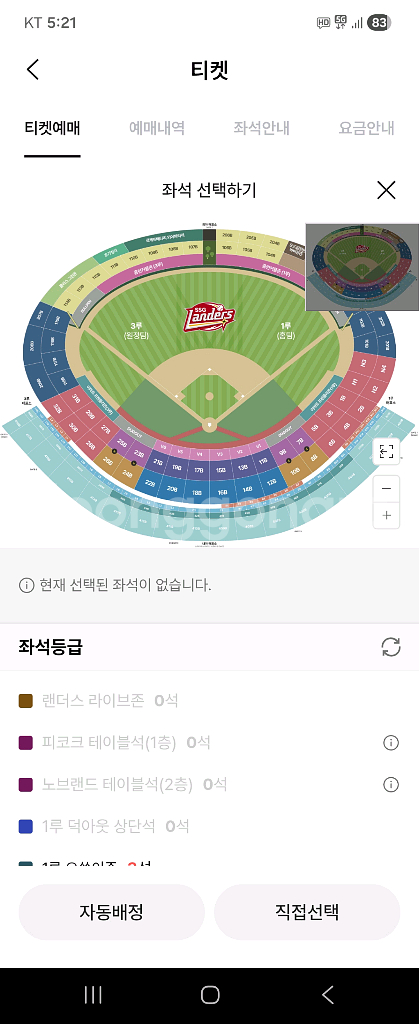Open info for 노브랜드 테이블석(2층)
This screenshot has height=1024, width=419.
(391, 784)
